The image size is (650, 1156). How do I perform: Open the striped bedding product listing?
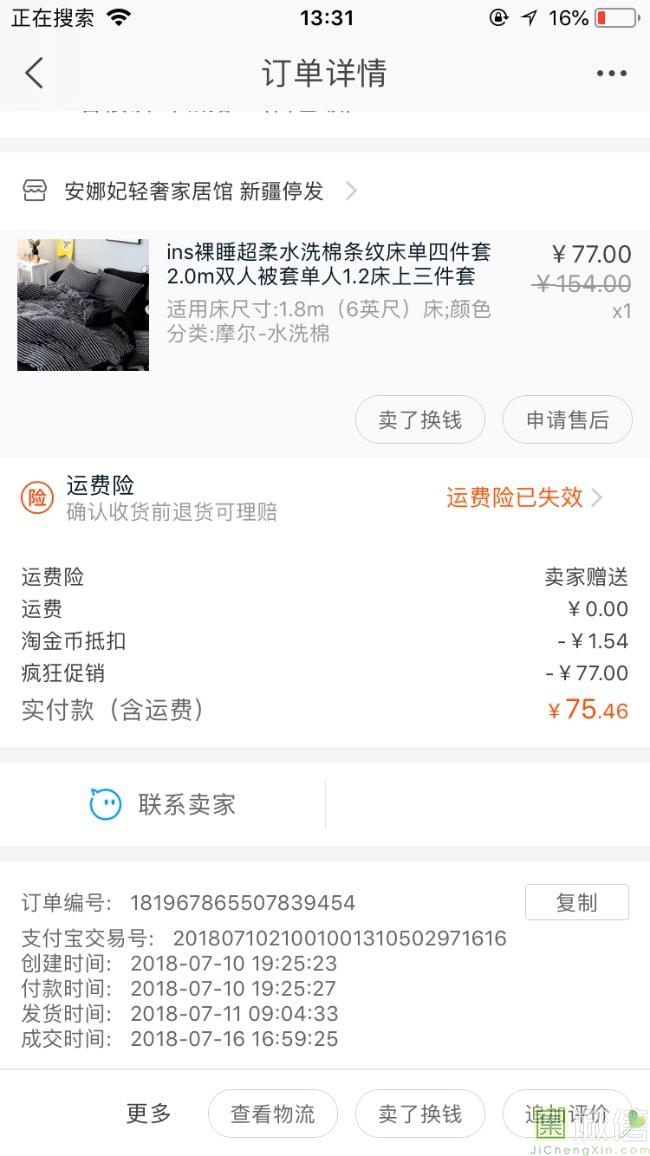point(328,264)
